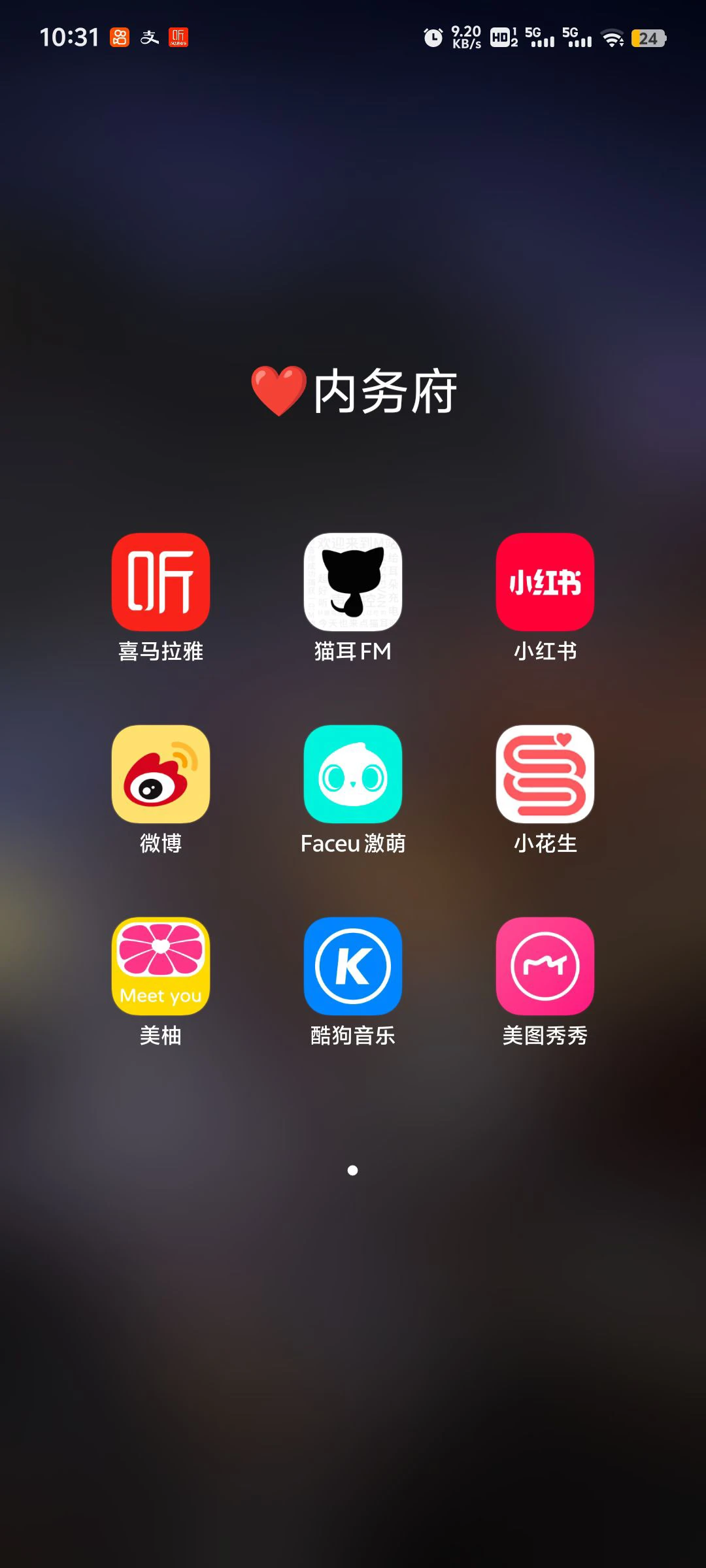Launch 酷狗音乐

pyautogui.click(x=352, y=966)
